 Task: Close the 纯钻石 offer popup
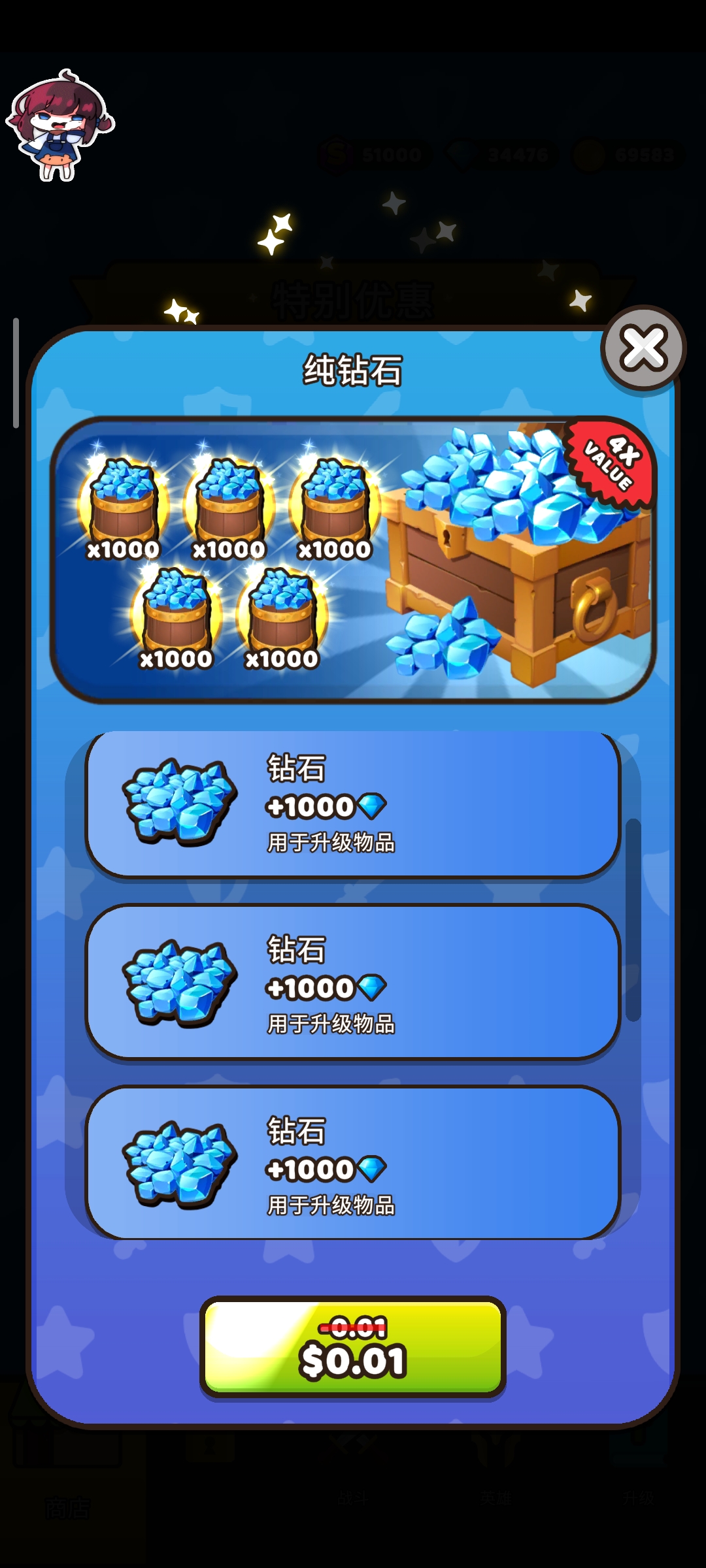pyautogui.click(x=643, y=348)
